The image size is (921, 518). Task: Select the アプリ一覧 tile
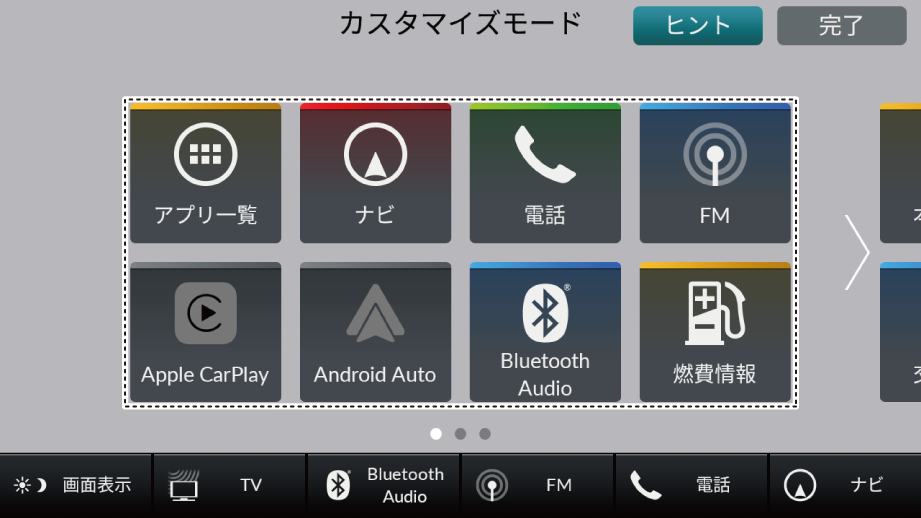(x=205, y=173)
